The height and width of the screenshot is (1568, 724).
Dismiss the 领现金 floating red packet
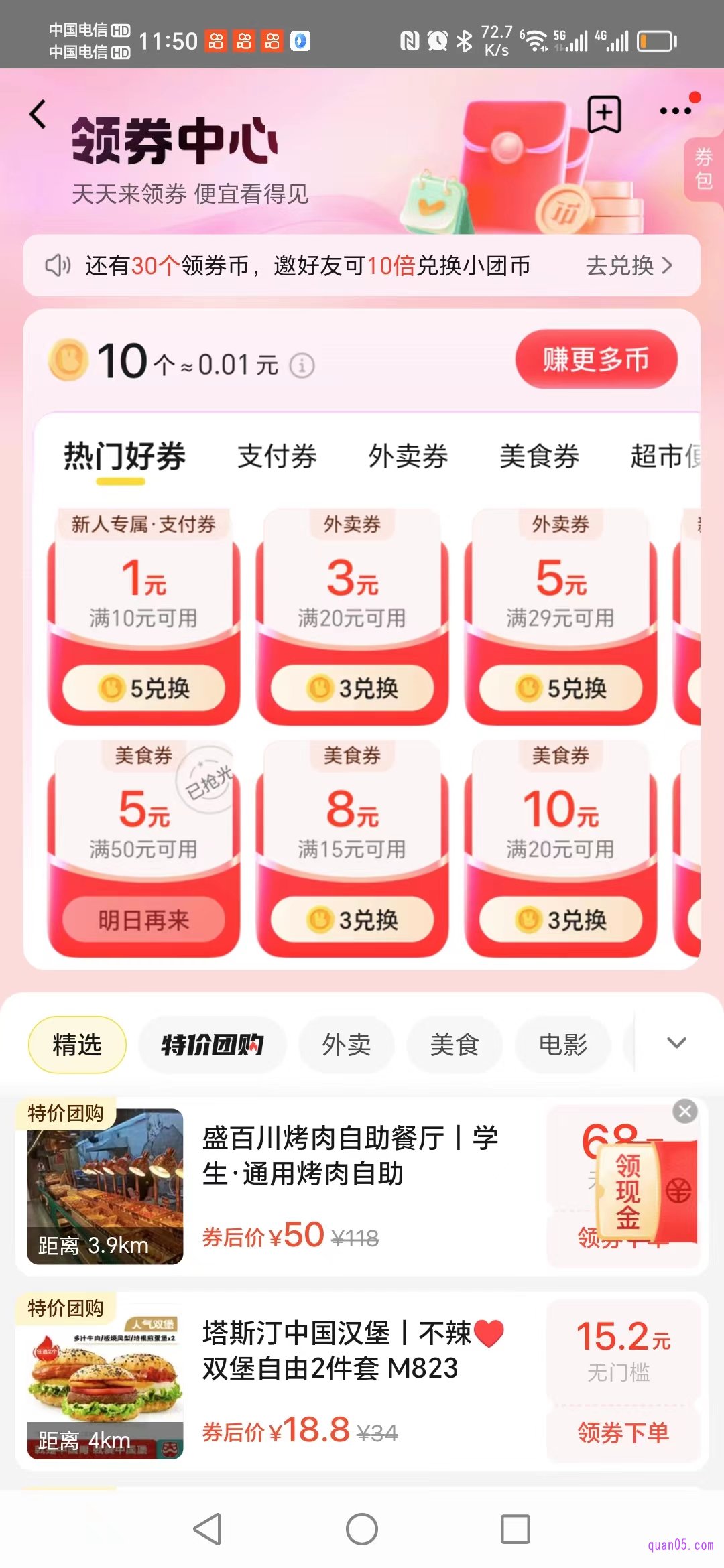click(x=684, y=1112)
